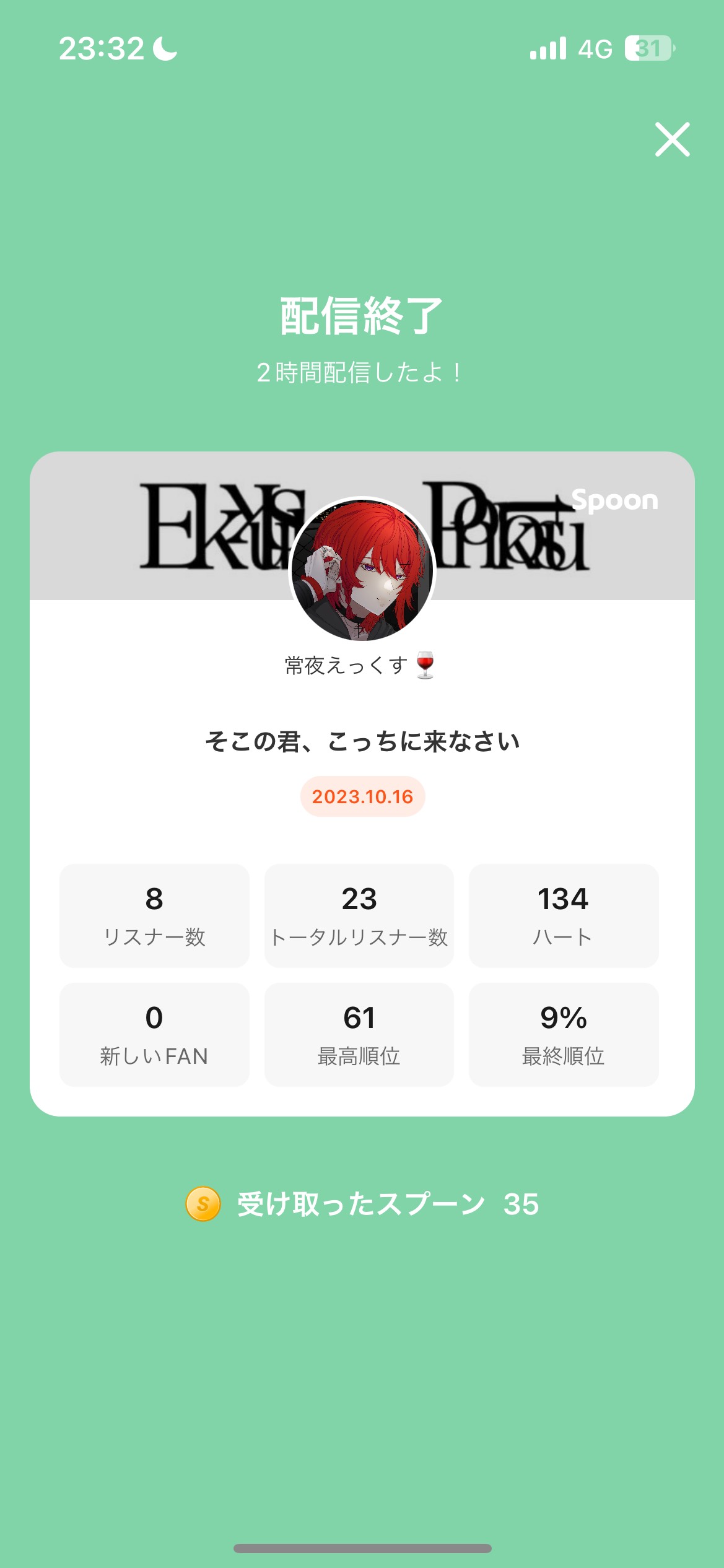Image resolution: width=724 pixels, height=1568 pixels.
Task: Tap the banner artwork behind profile photo
Action: tap(186, 539)
